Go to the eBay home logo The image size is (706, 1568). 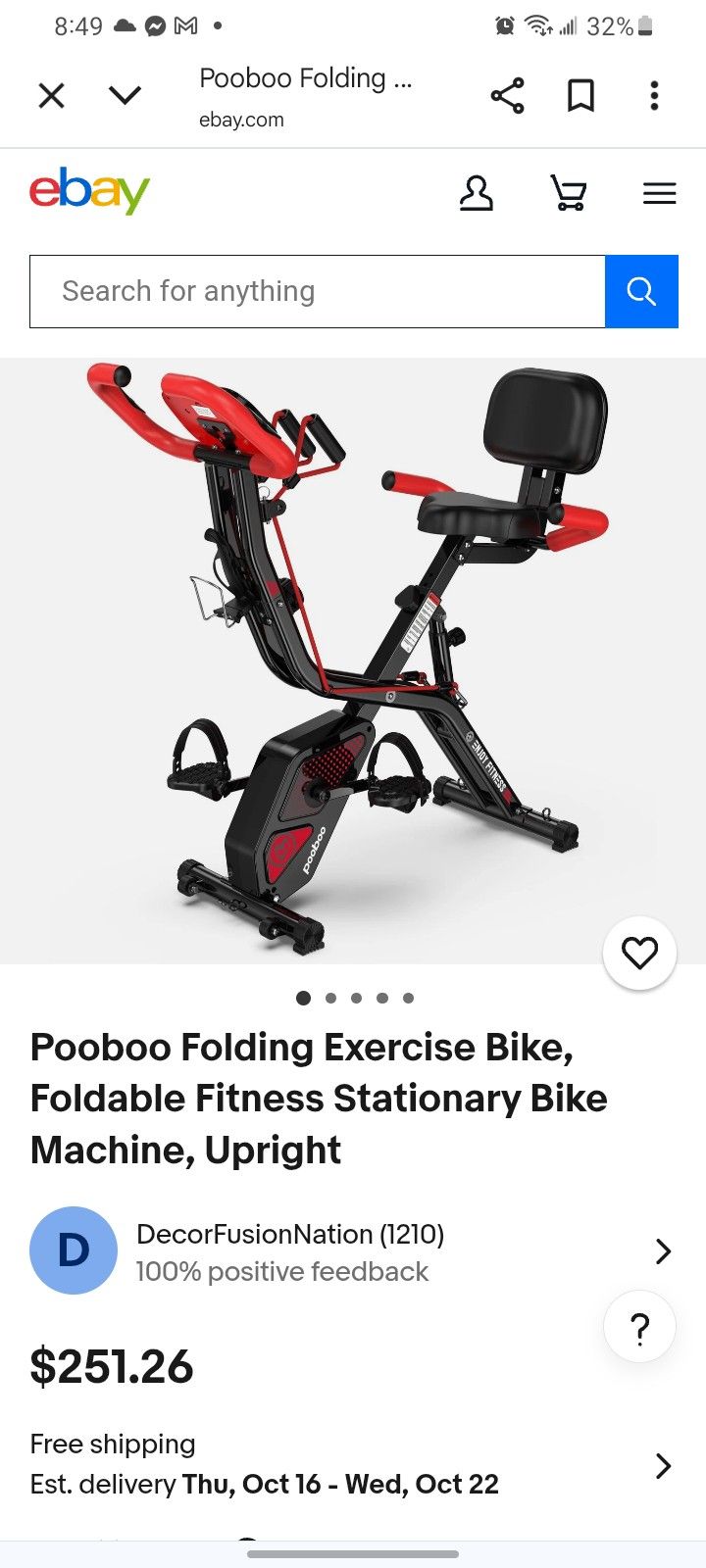[89, 190]
